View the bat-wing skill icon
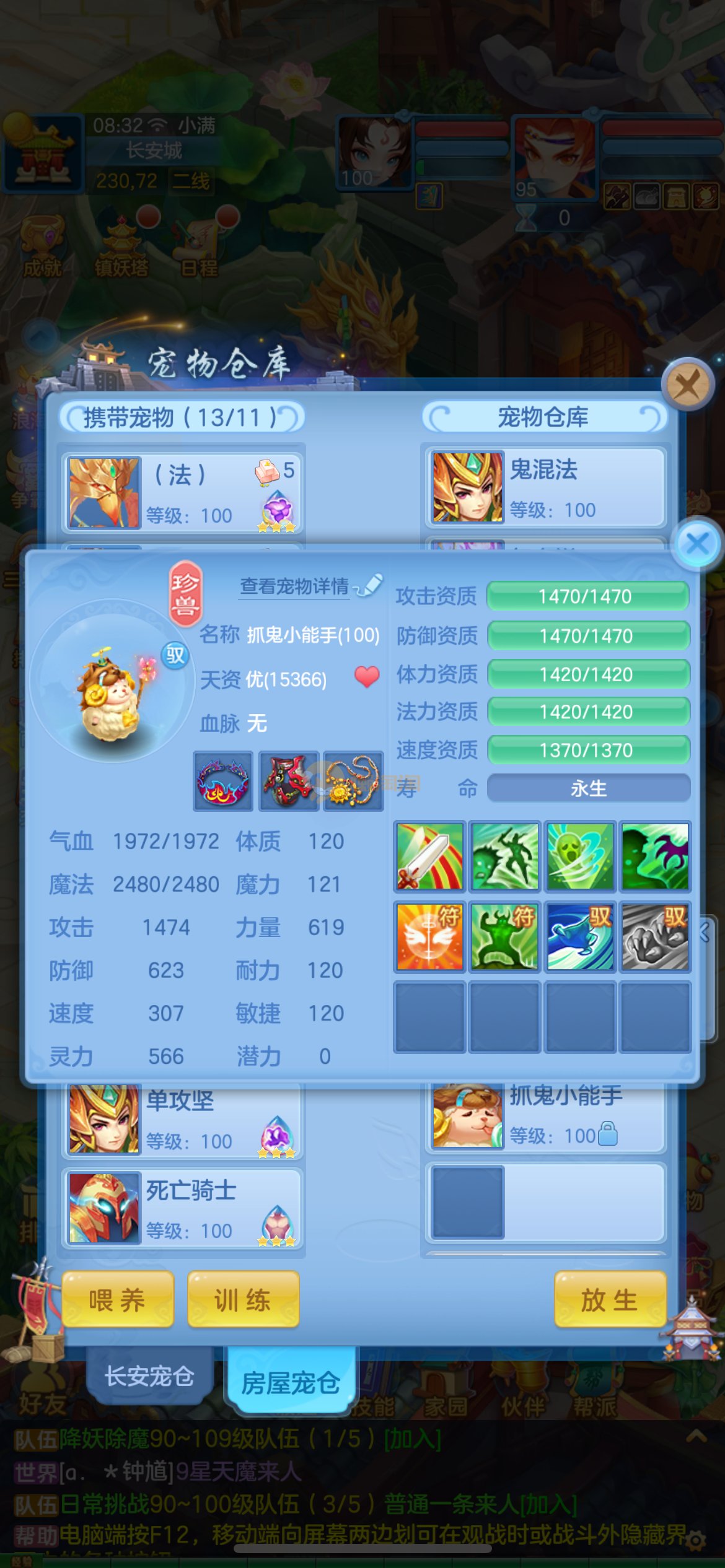Viewport: 725px width, 1568px height. tap(655, 856)
